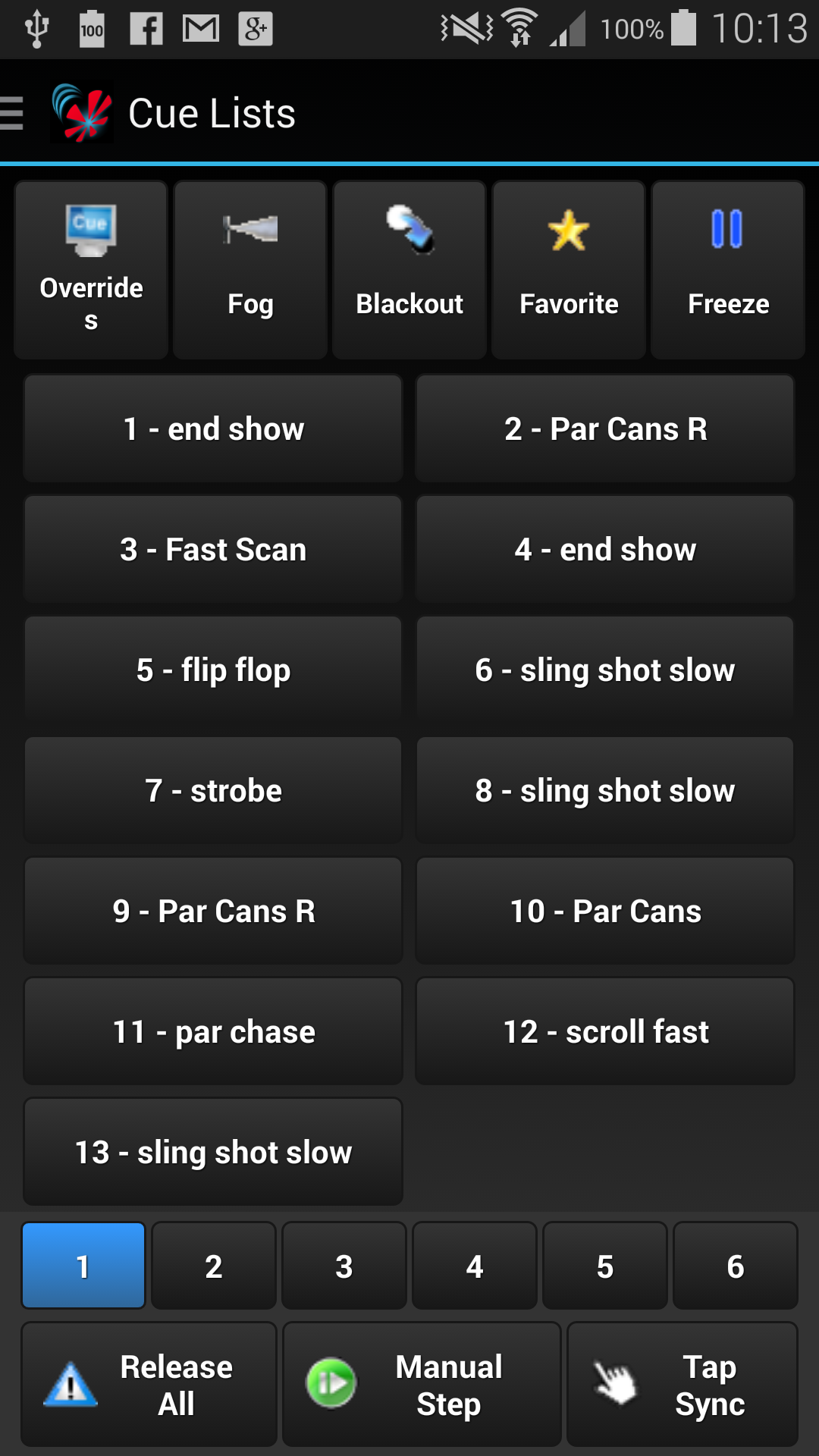Screen dimensions: 819x1456
Task: Freeze the current output
Action: point(728,270)
